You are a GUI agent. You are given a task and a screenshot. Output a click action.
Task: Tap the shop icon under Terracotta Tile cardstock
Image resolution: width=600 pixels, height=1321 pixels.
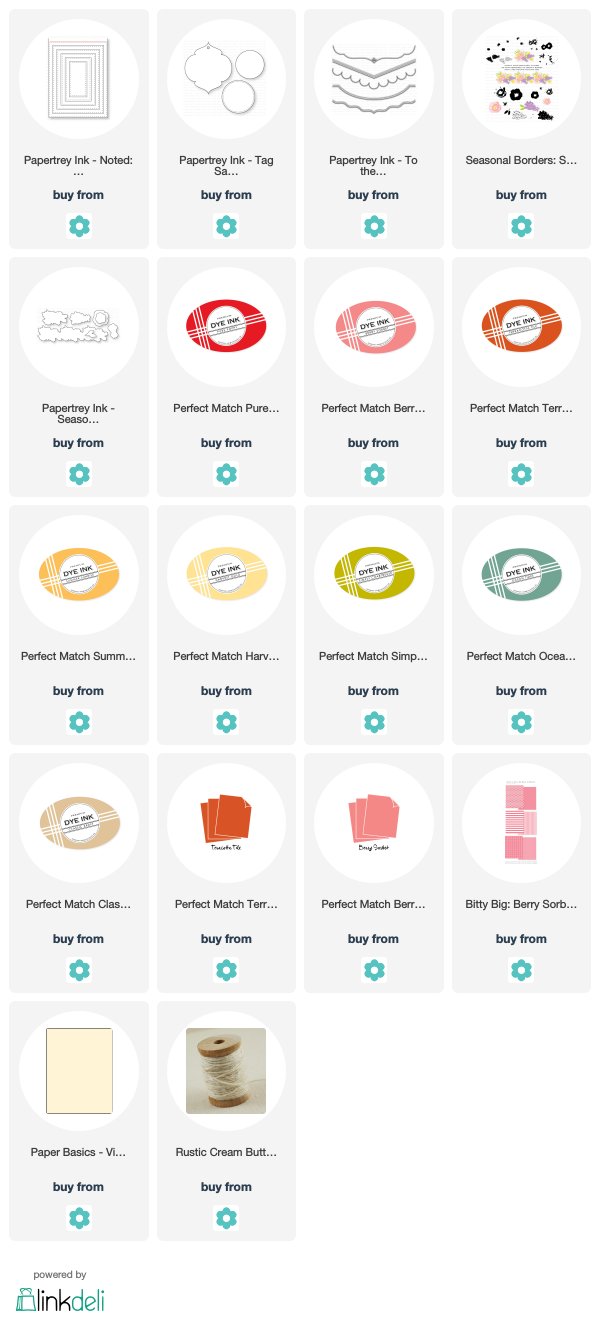(226, 970)
